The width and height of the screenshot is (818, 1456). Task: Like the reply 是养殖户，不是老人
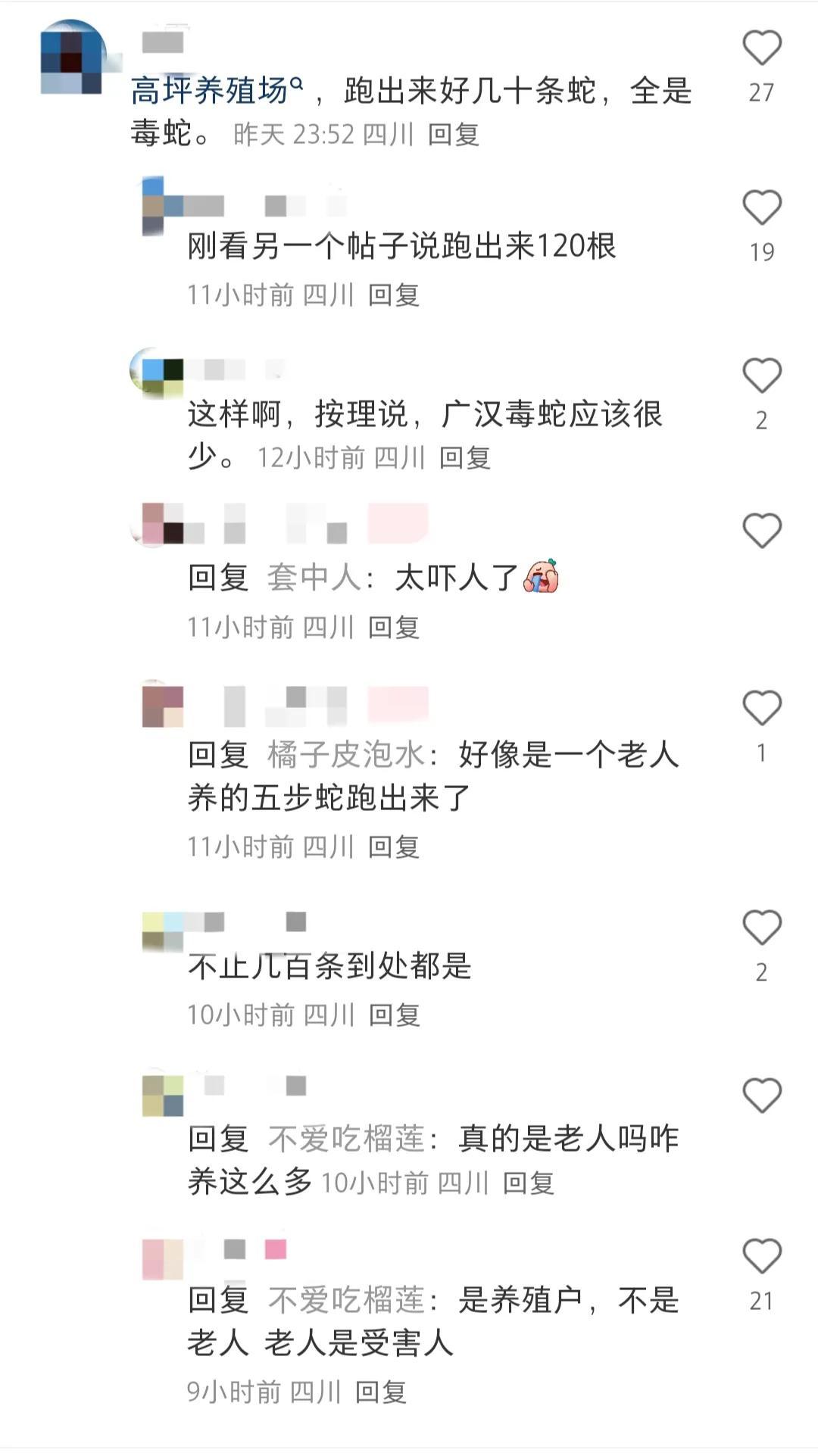coord(761,1256)
